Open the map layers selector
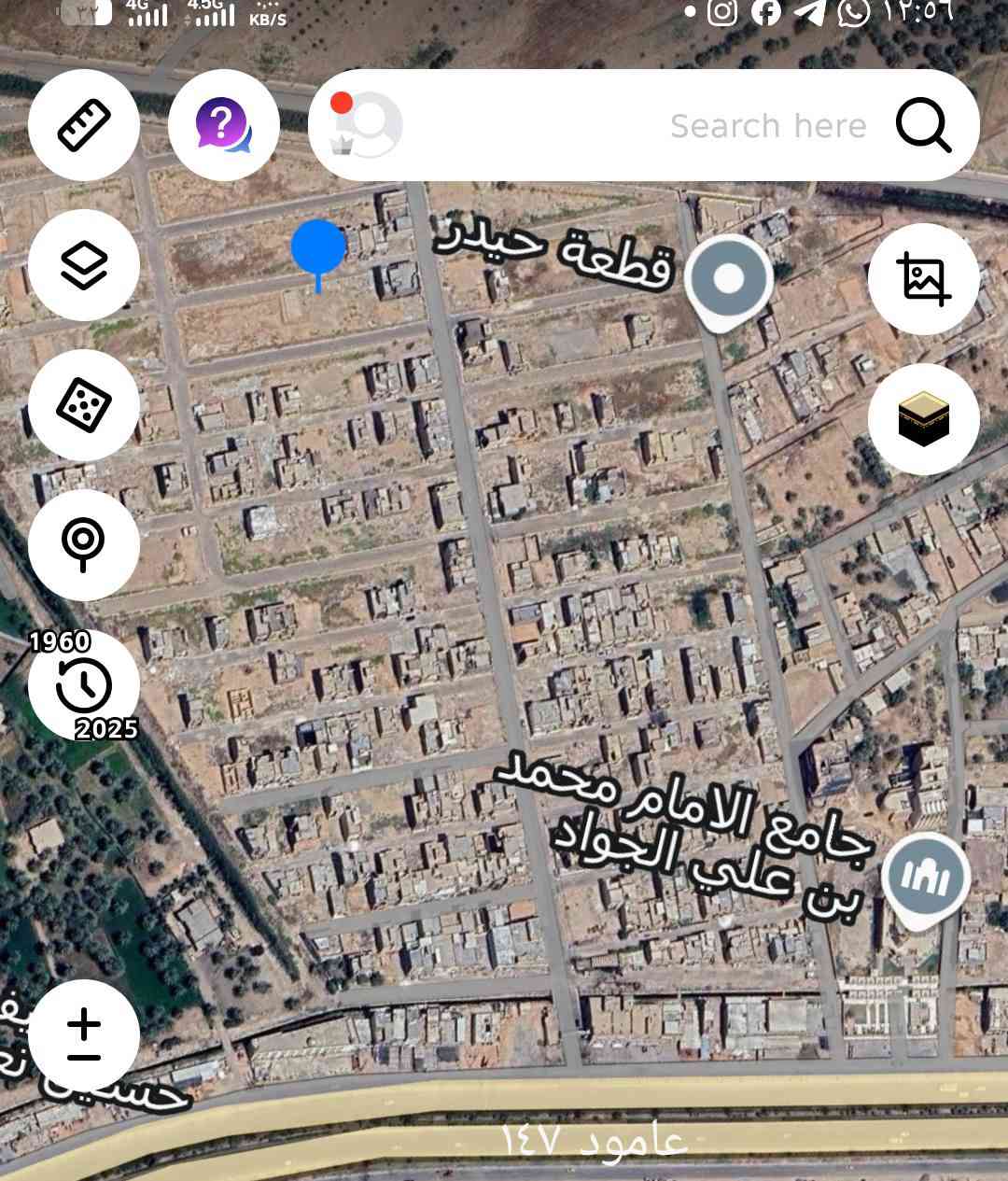The height and width of the screenshot is (1181, 1008). pos(84,265)
